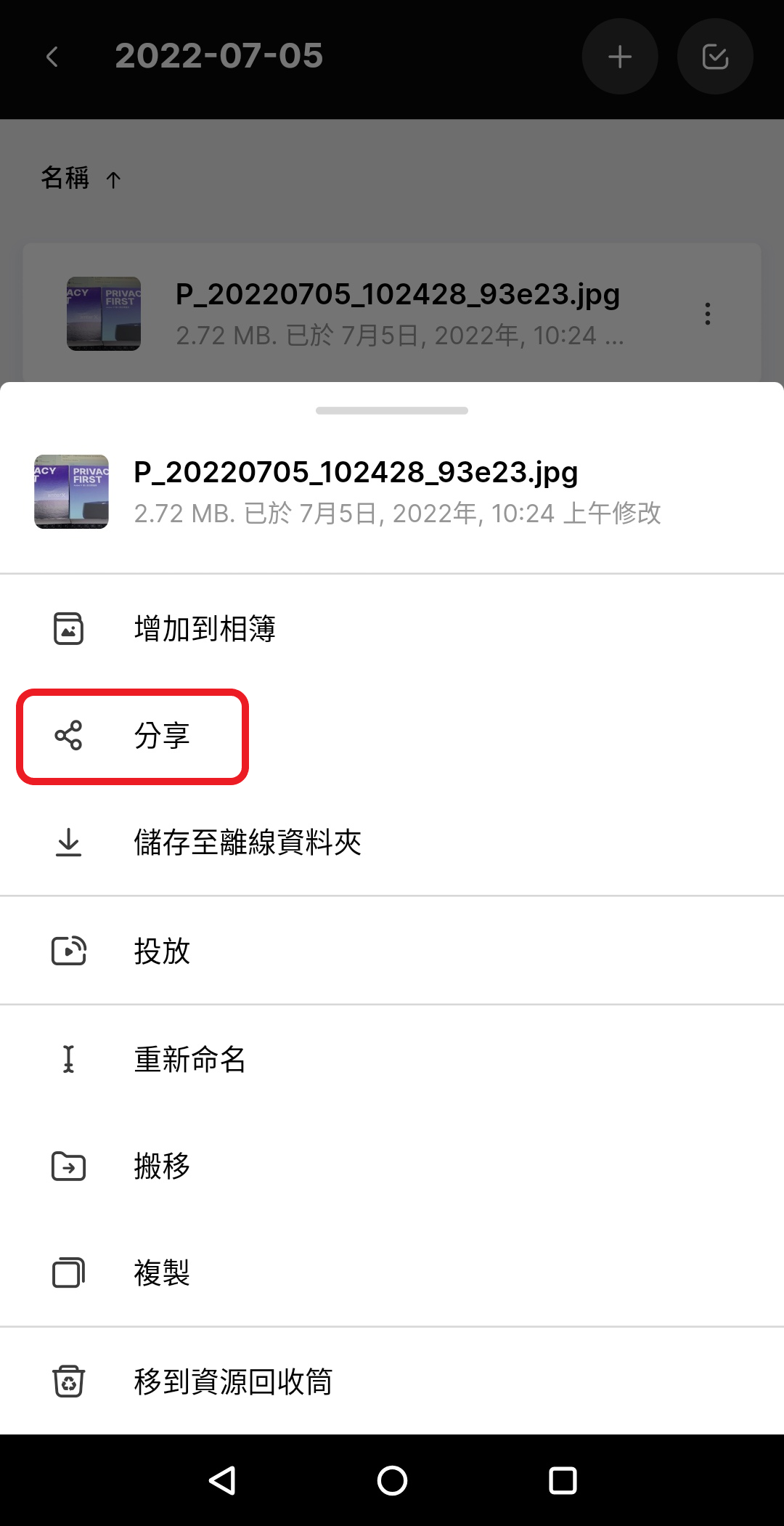784x1526 pixels.
Task: Open the multi-select checkmark button
Action: coord(714,56)
